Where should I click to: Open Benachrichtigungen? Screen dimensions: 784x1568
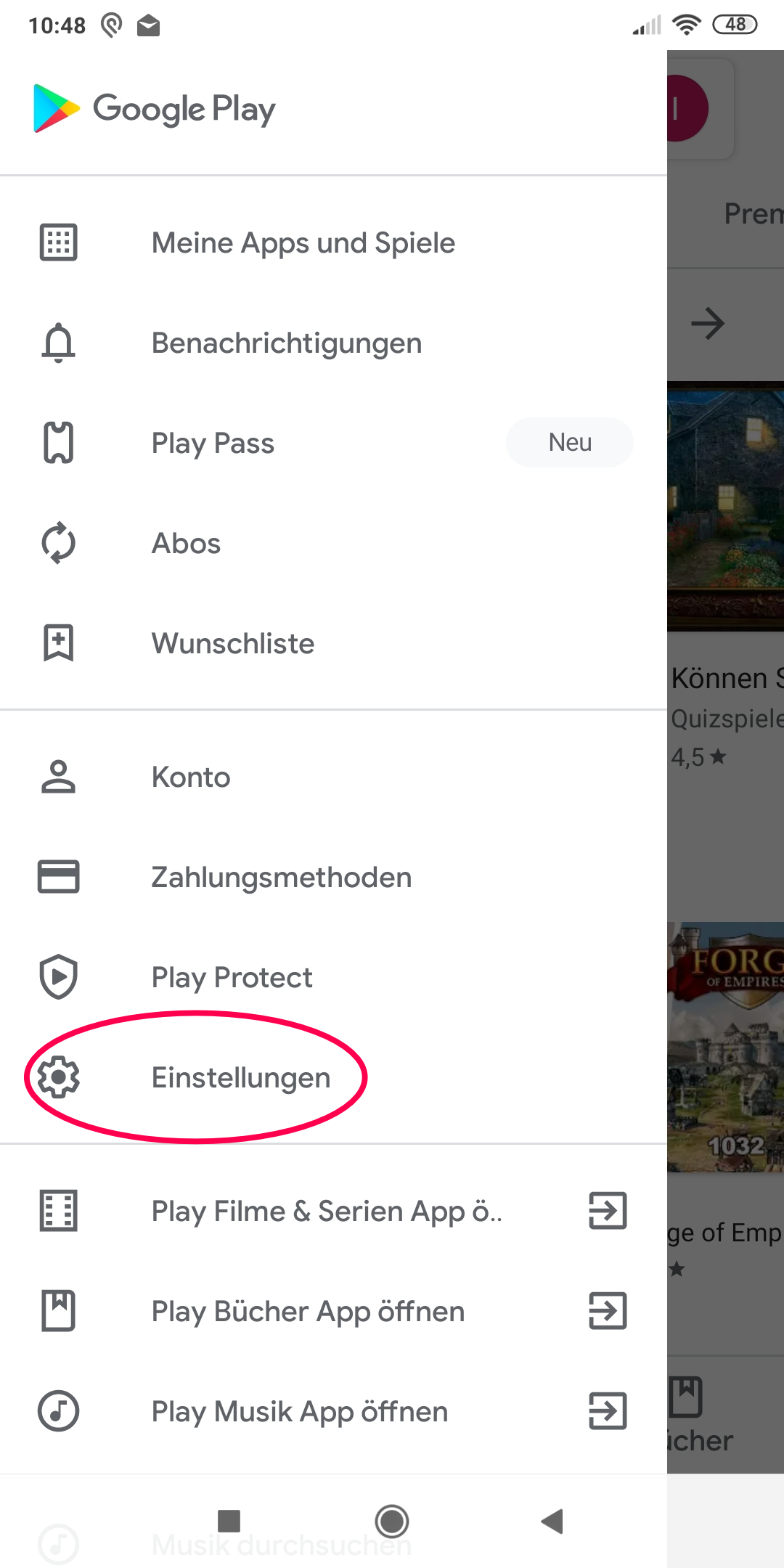[286, 343]
